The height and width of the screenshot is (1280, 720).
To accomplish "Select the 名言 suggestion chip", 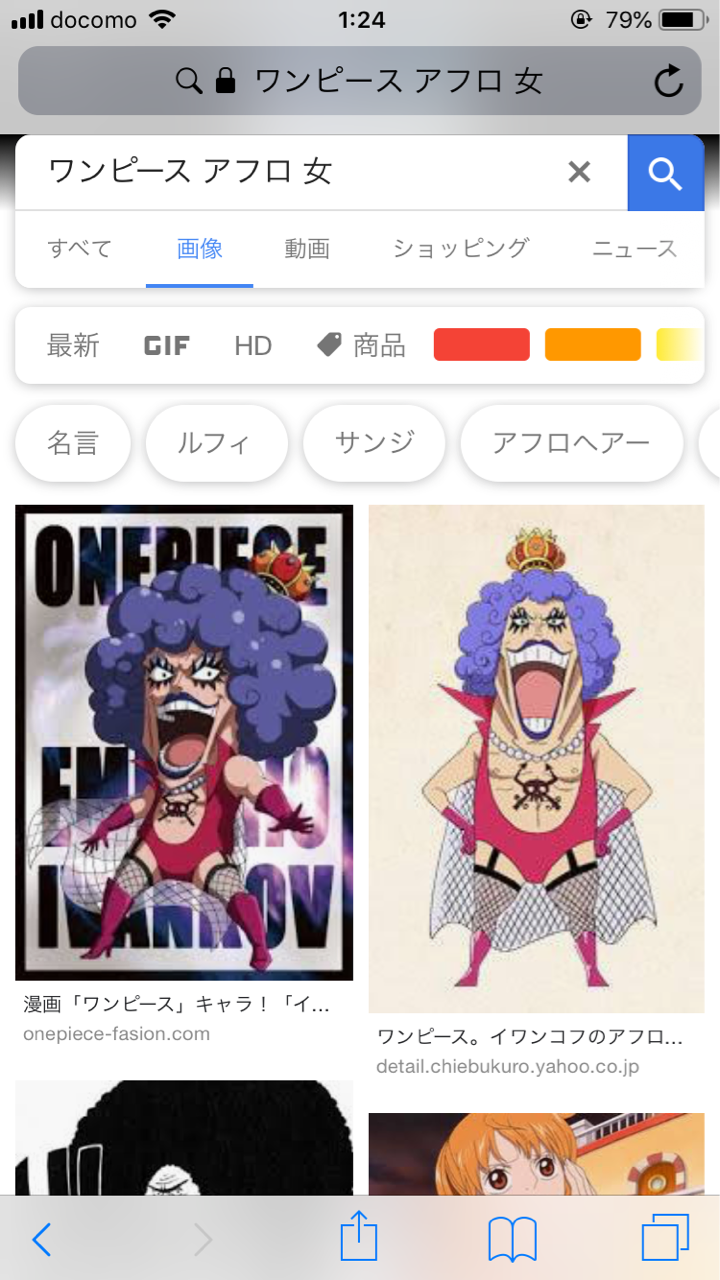I will coord(73,443).
